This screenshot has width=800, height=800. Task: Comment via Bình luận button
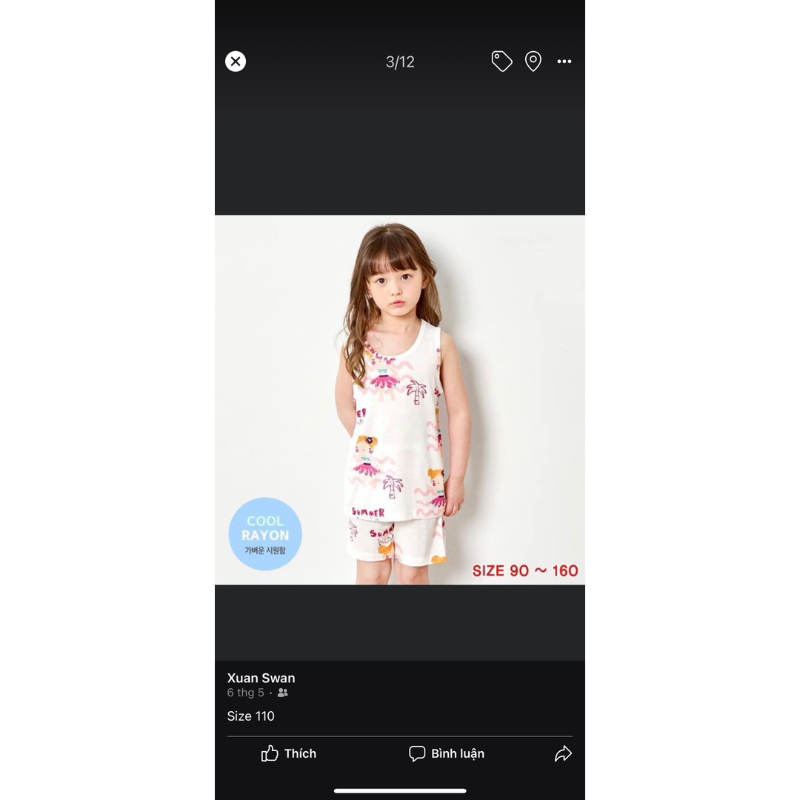446,754
